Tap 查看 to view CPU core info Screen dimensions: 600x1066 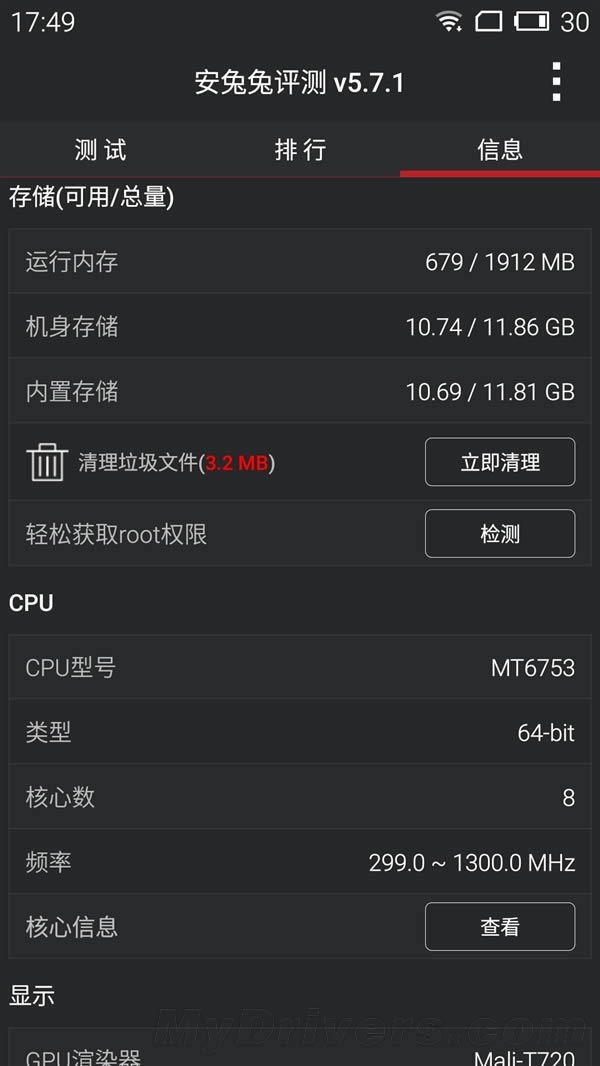click(x=499, y=927)
